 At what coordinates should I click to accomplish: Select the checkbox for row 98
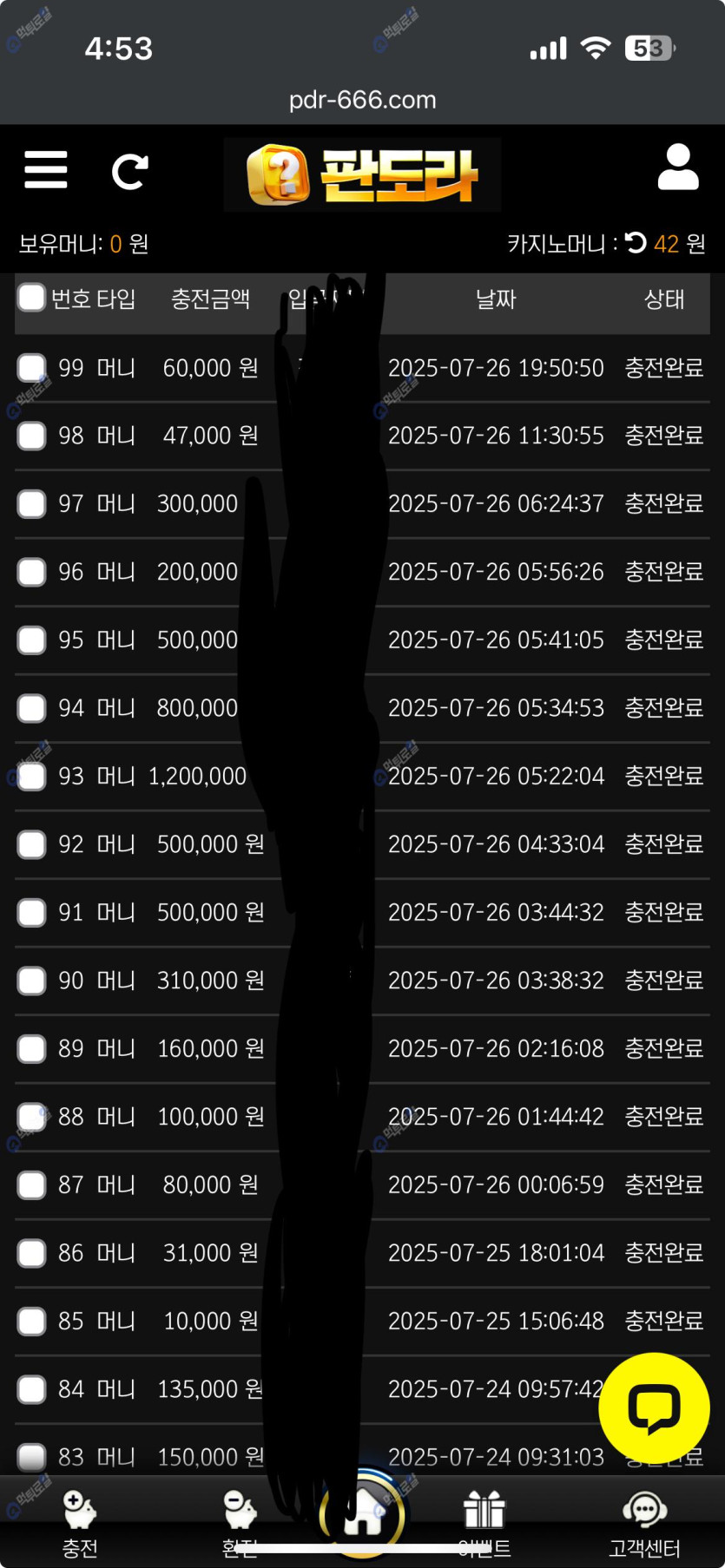tap(32, 436)
